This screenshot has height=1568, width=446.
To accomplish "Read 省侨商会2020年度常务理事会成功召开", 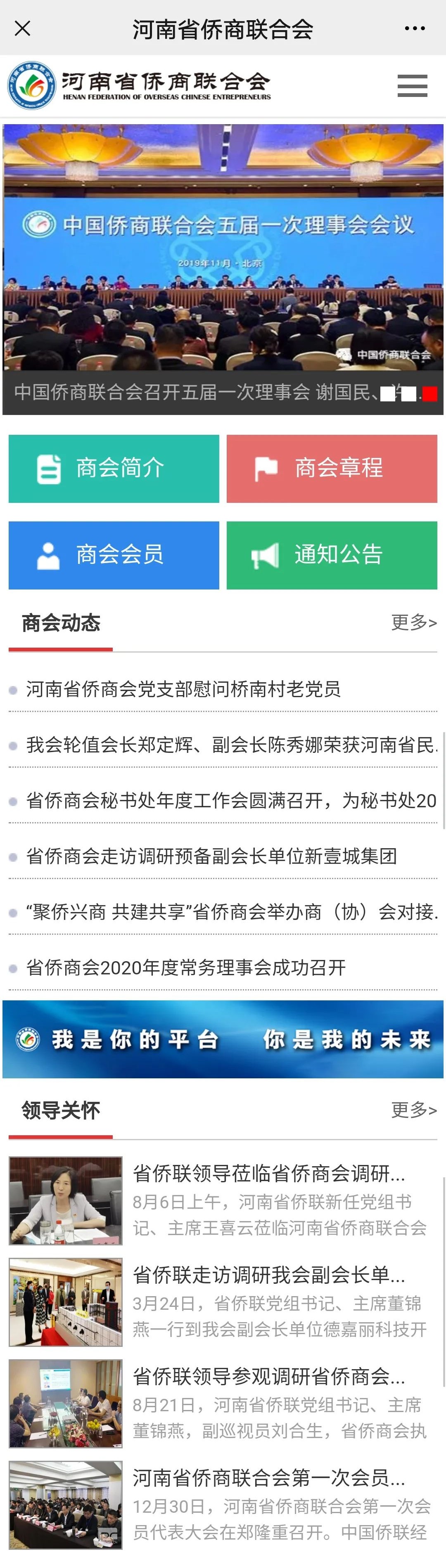I will click(186, 967).
